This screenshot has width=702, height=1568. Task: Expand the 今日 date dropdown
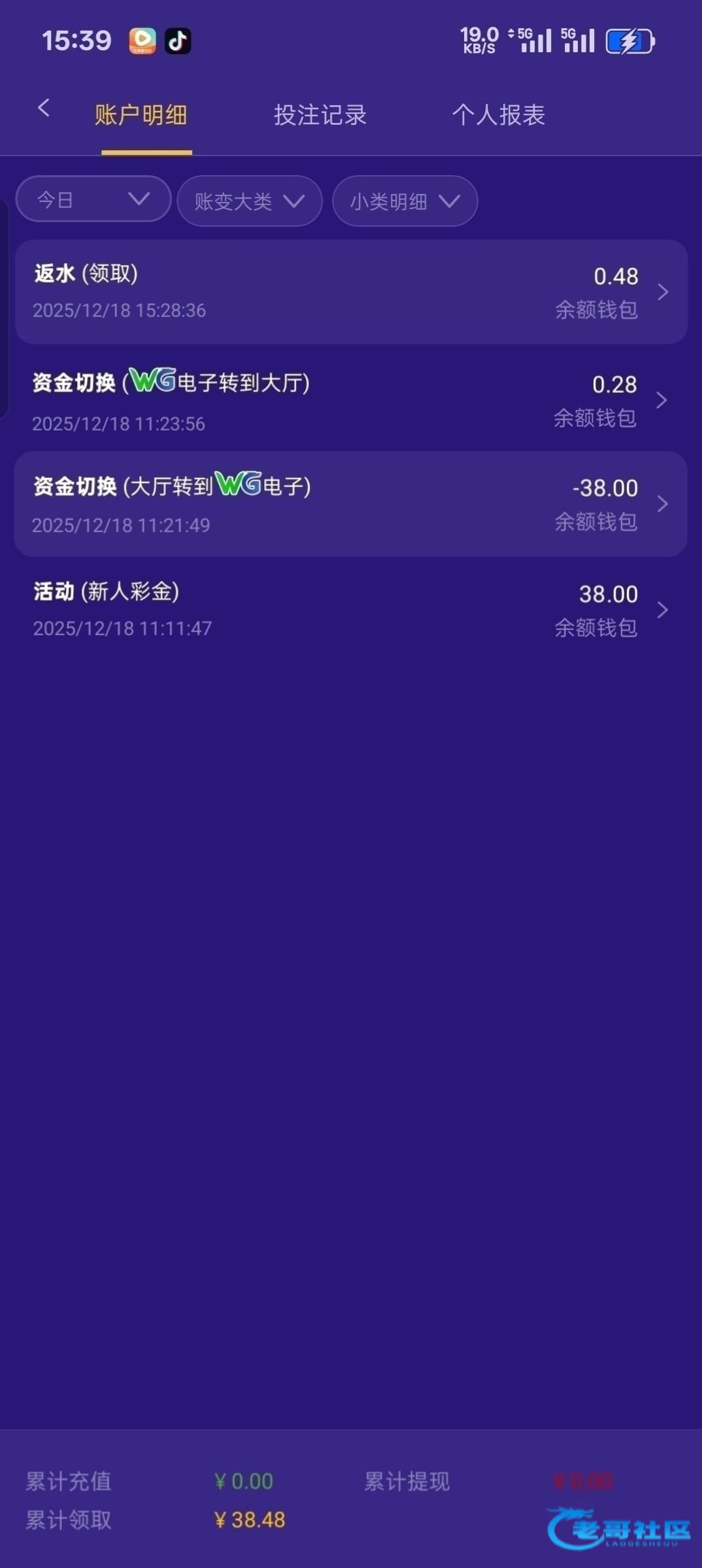click(x=93, y=199)
